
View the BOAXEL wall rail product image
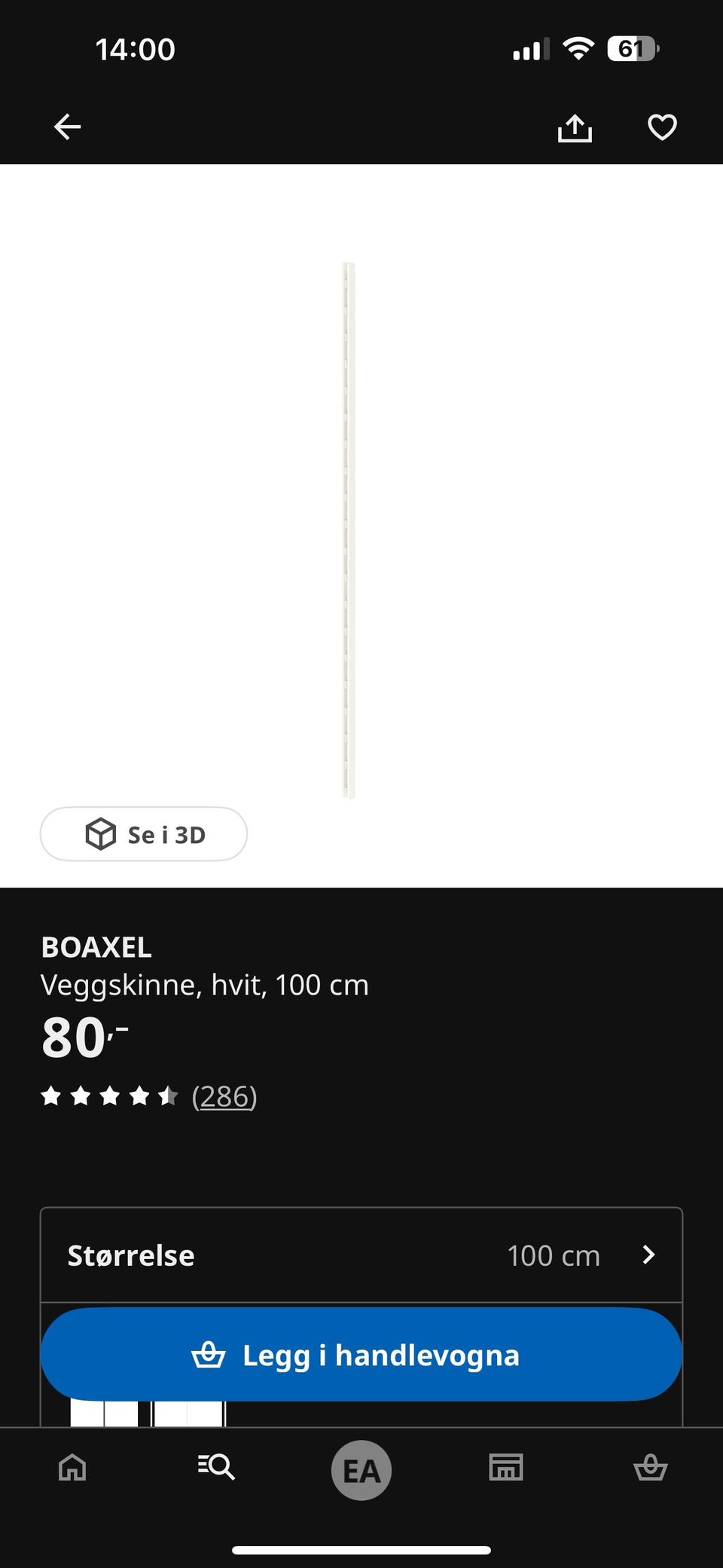[349, 530]
